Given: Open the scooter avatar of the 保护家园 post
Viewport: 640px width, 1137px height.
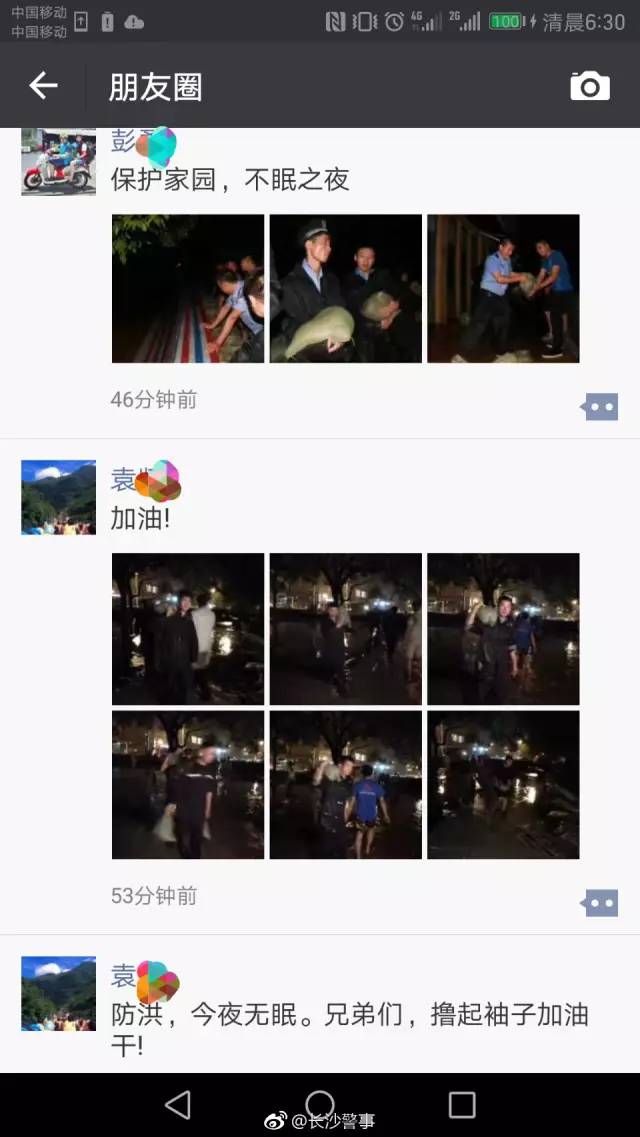Looking at the screenshot, I should click(58, 161).
